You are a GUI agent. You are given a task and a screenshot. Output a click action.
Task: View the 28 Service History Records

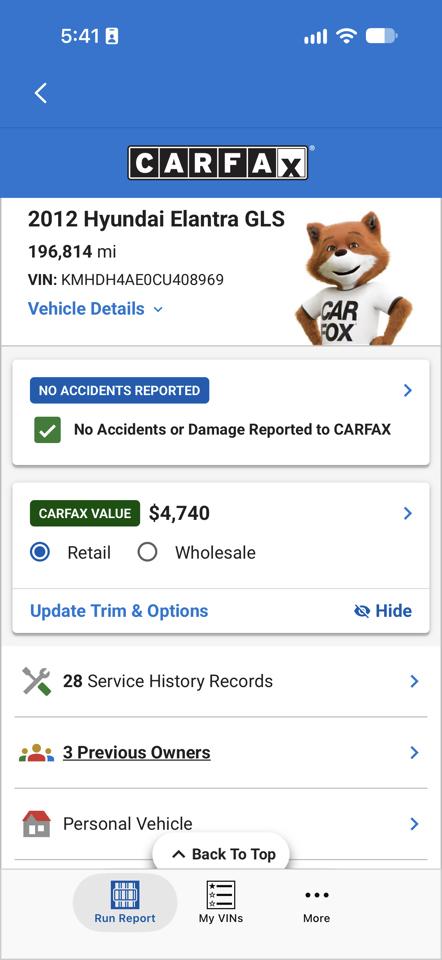(220, 681)
